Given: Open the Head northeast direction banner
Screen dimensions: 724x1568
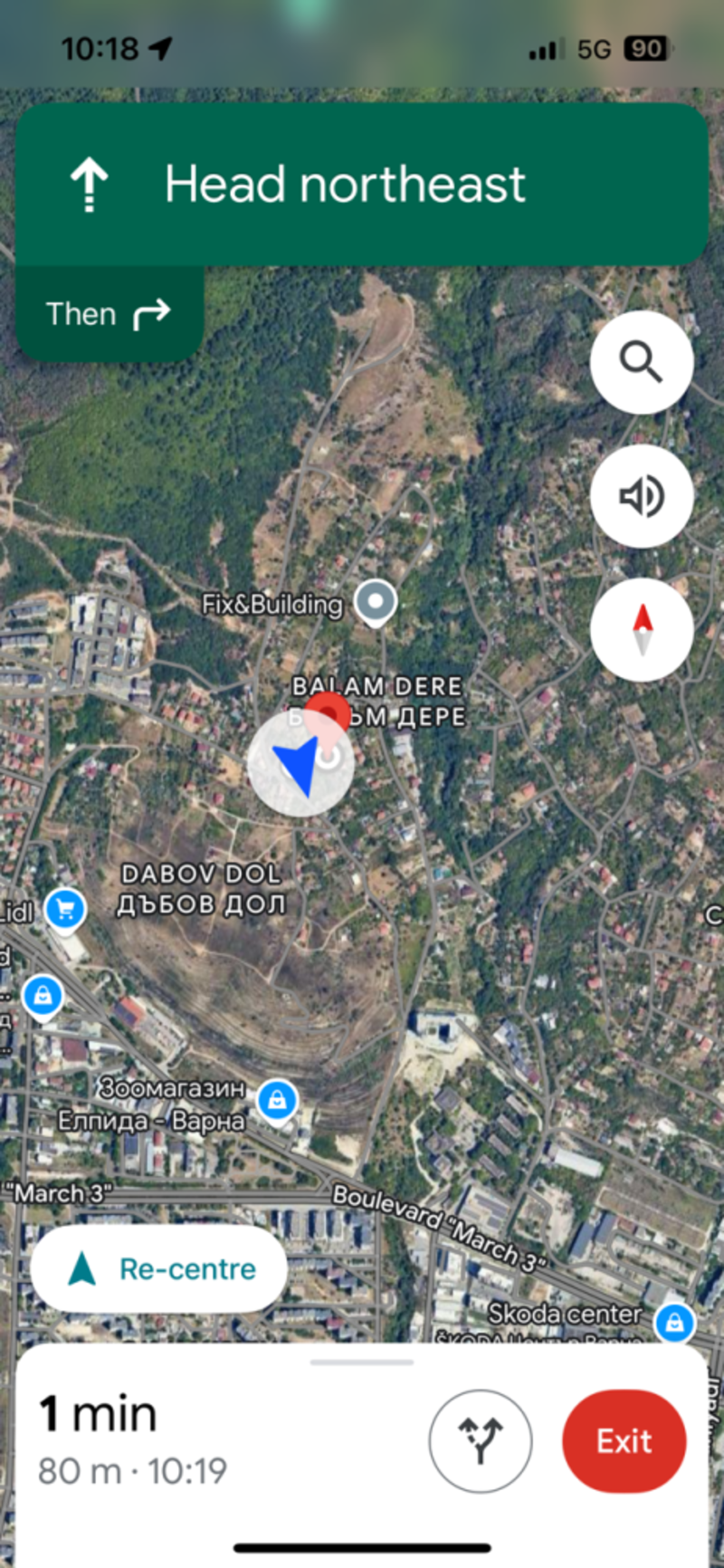Looking at the screenshot, I should click(362, 185).
